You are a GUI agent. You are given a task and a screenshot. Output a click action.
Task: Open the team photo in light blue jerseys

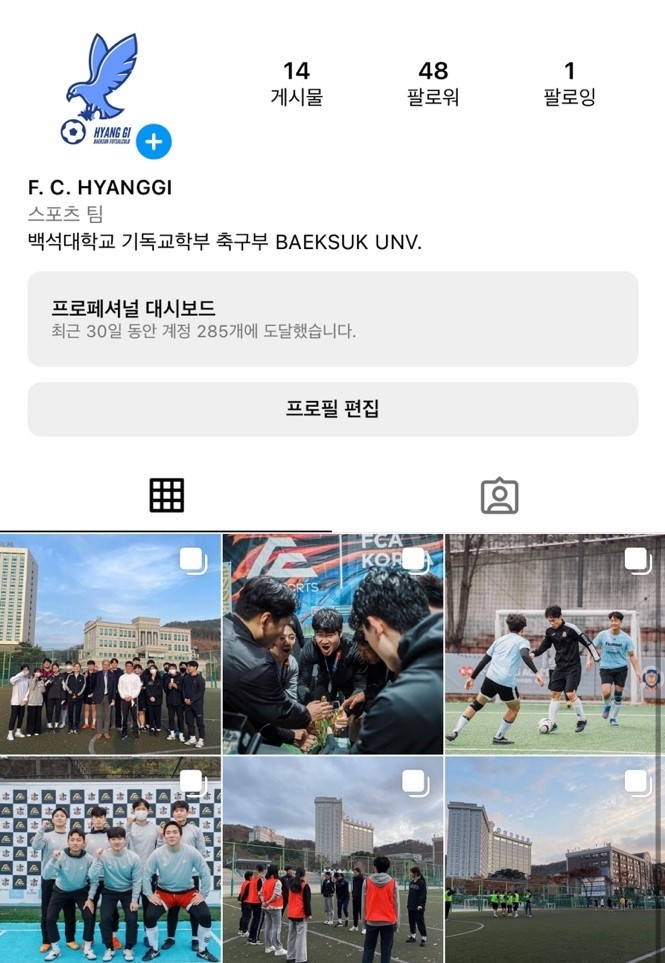(x=110, y=860)
